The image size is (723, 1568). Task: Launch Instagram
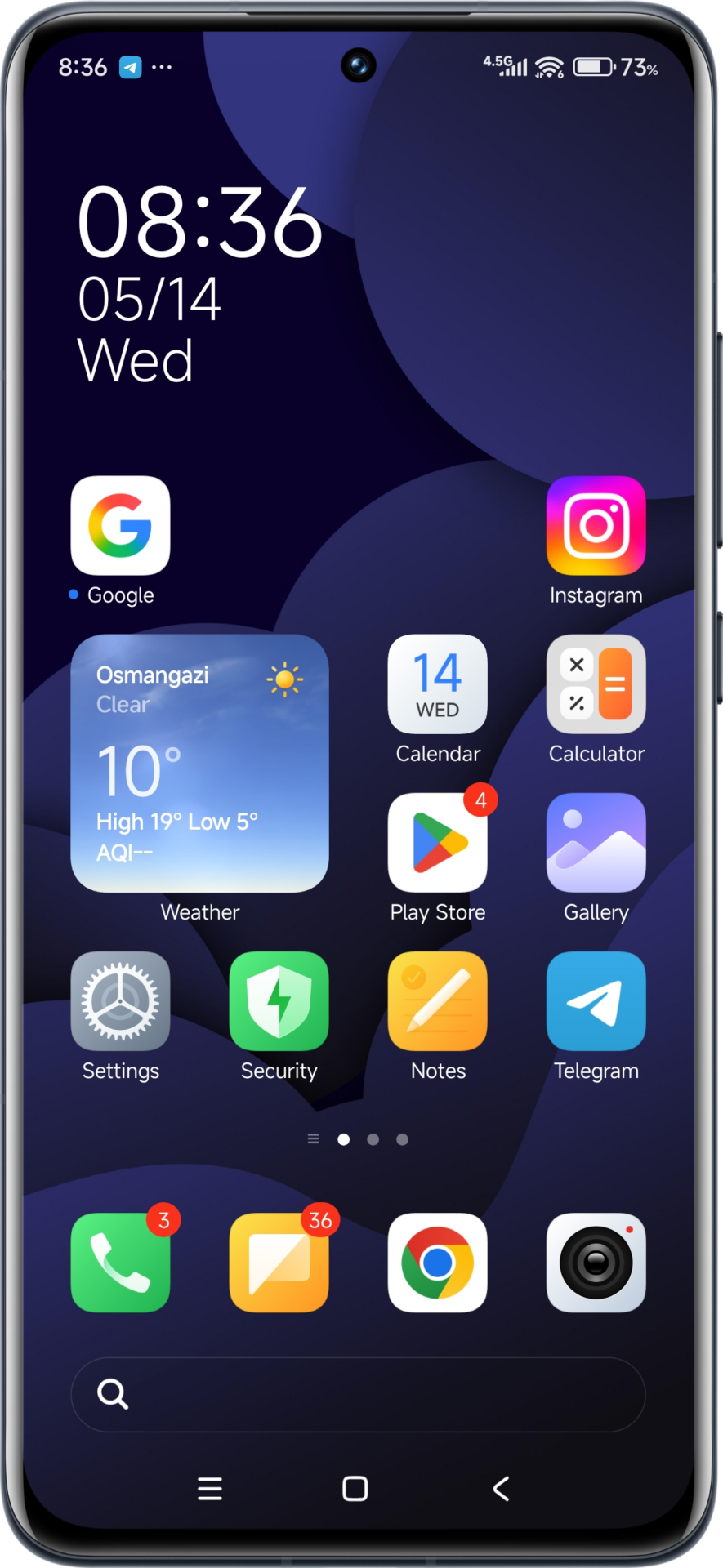click(596, 526)
